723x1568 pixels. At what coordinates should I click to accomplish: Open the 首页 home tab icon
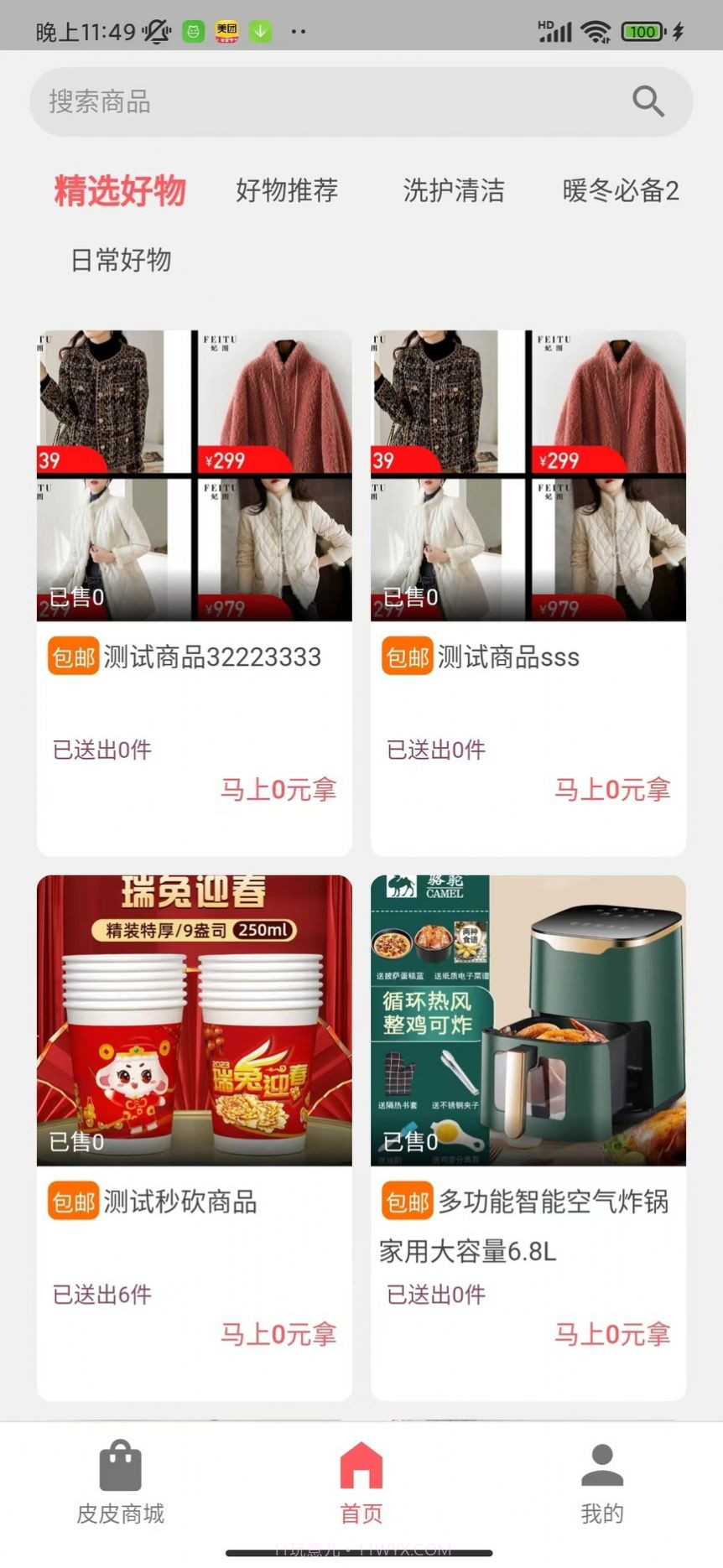361,1464
